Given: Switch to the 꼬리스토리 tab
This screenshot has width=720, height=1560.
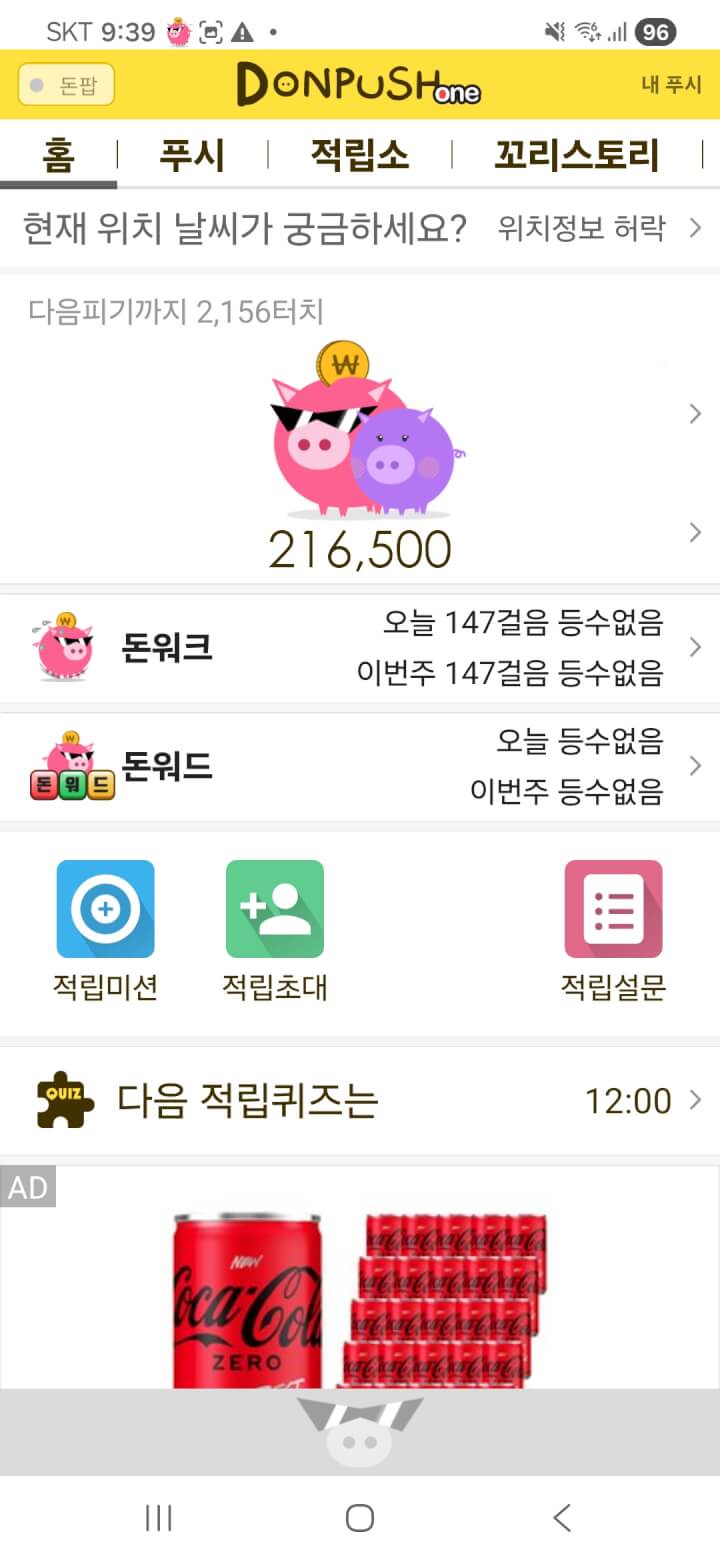Looking at the screenshot, I should click(x=577, y=156).
